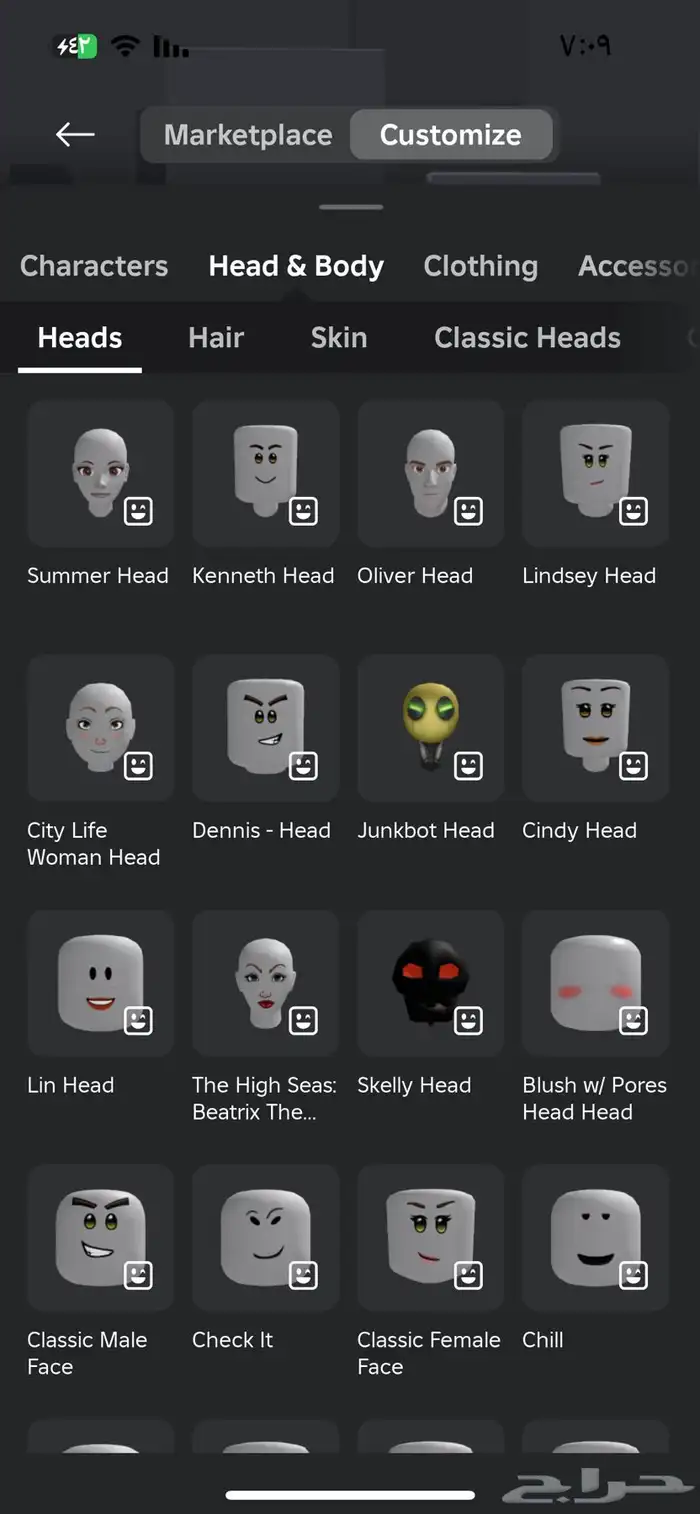
Task: Select the Customize segment
Action: [x=451, y=135]
